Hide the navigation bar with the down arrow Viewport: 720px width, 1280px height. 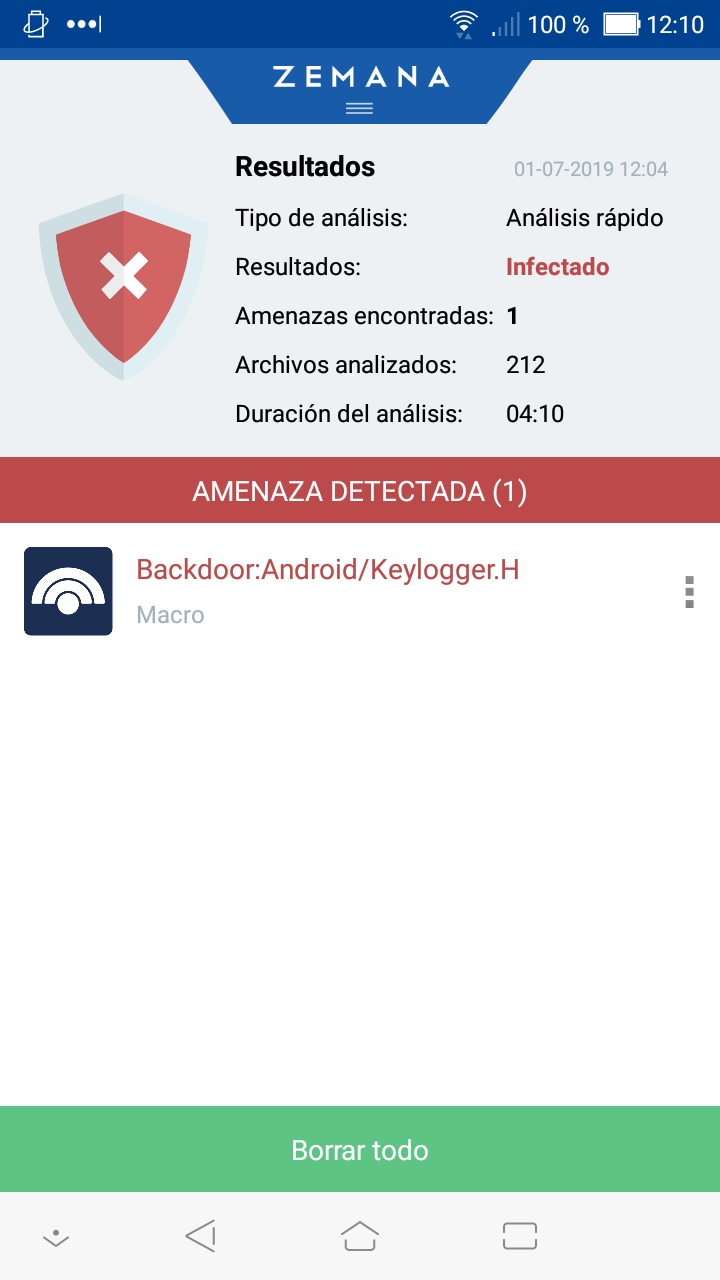coord(55,1238)
